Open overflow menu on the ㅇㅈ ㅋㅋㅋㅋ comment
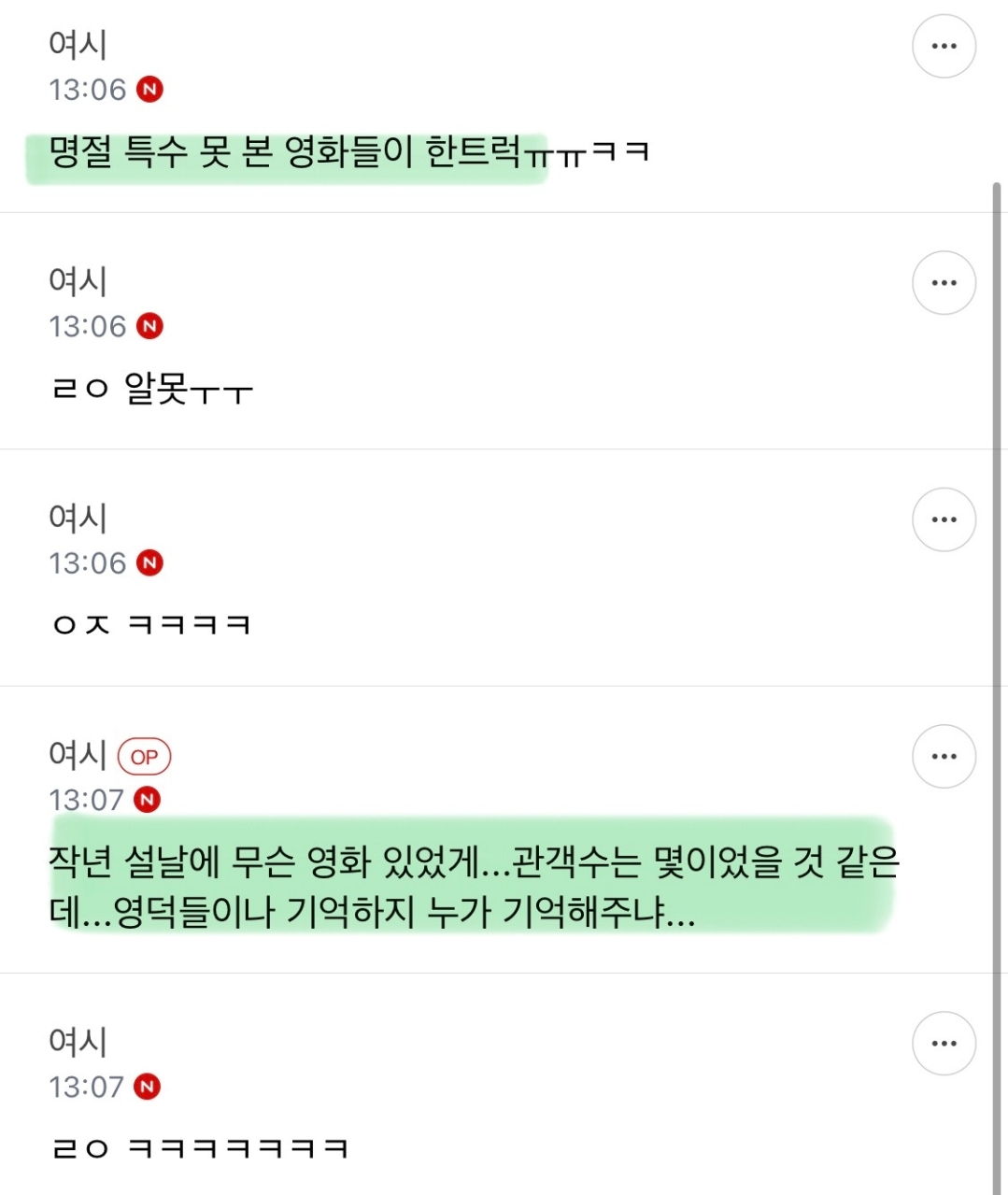 [944, 519]
